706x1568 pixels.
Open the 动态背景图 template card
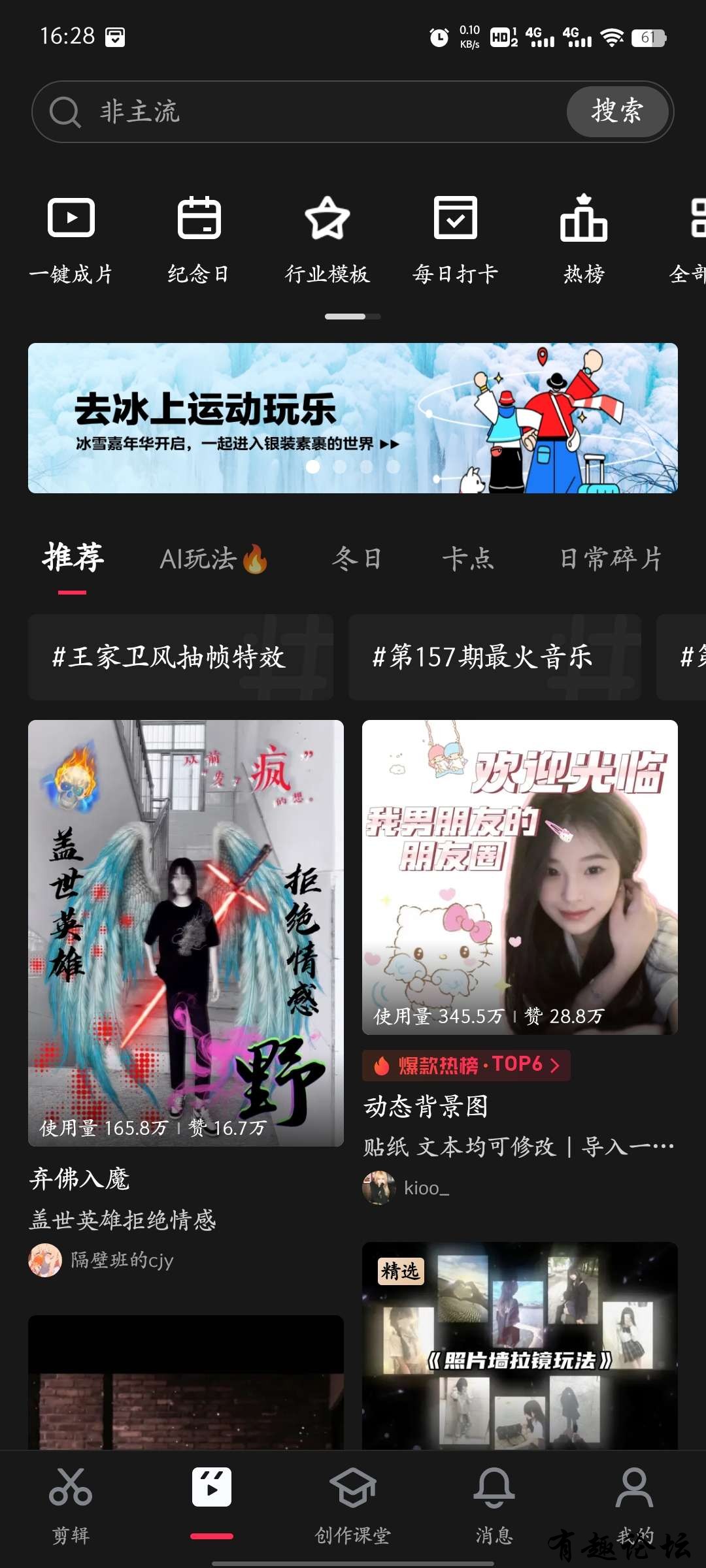[x=520, y=877]
